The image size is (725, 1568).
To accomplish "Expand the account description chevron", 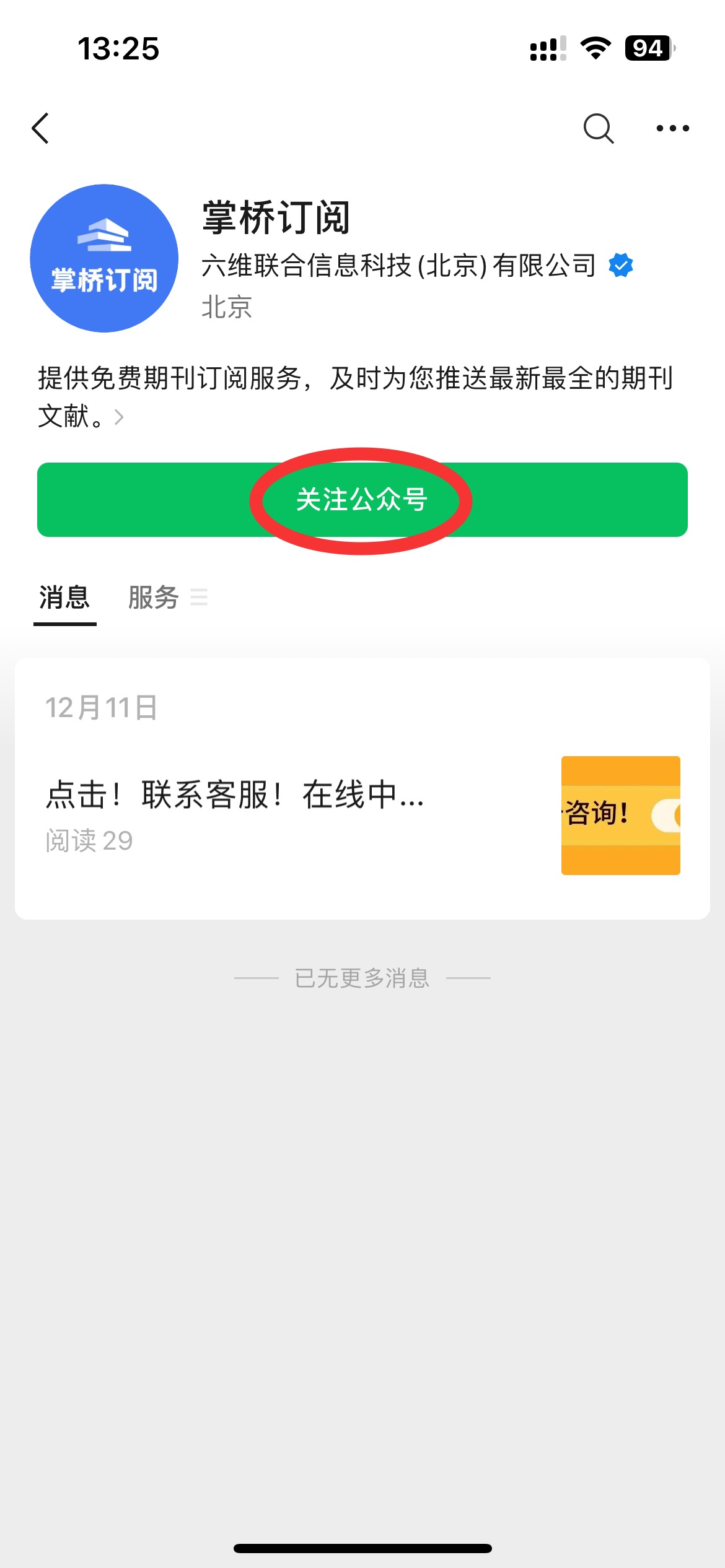I will [119, 417].
